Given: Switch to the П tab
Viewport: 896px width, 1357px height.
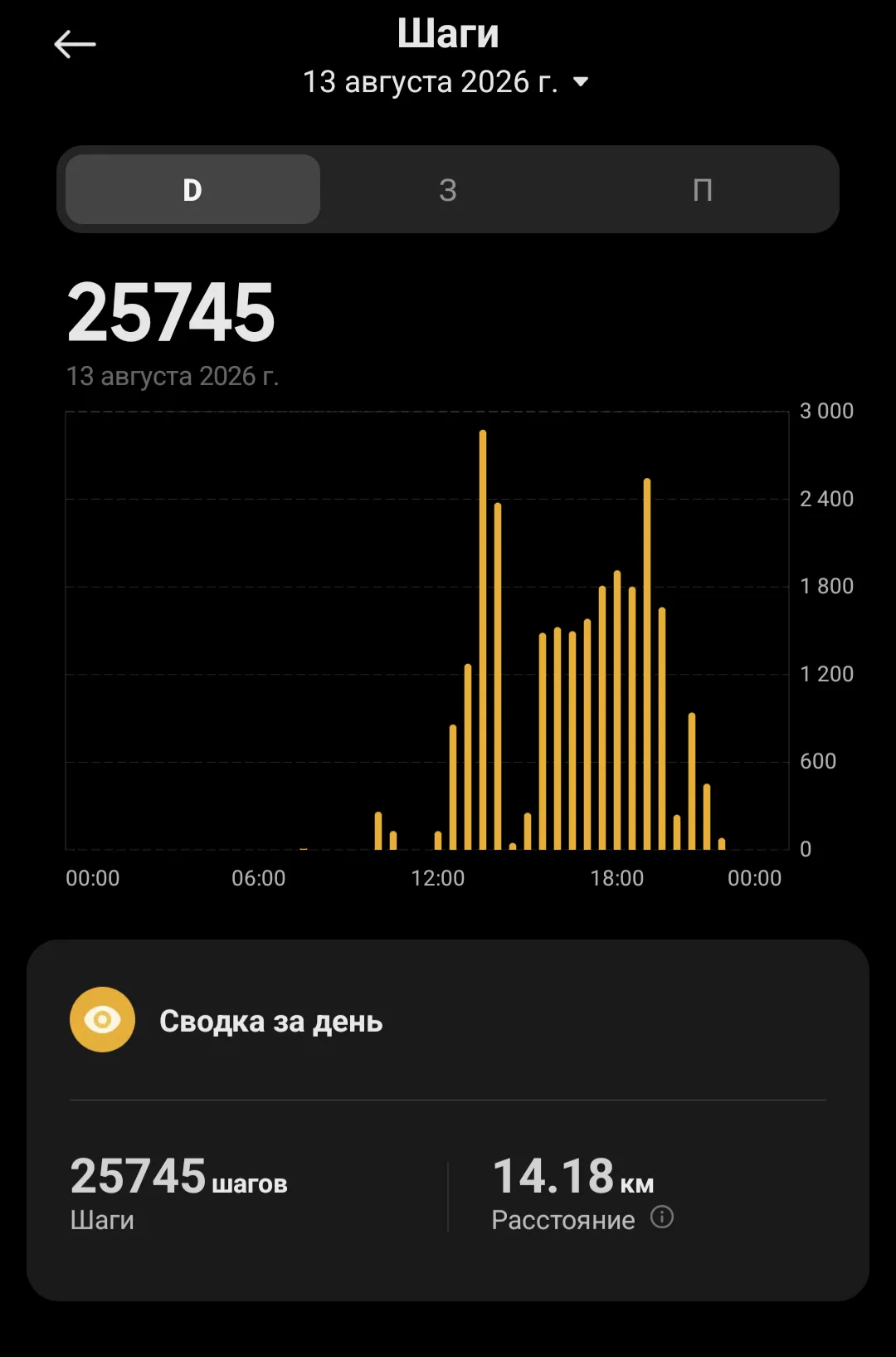Looking at the screenshot, I should point(703,189).
